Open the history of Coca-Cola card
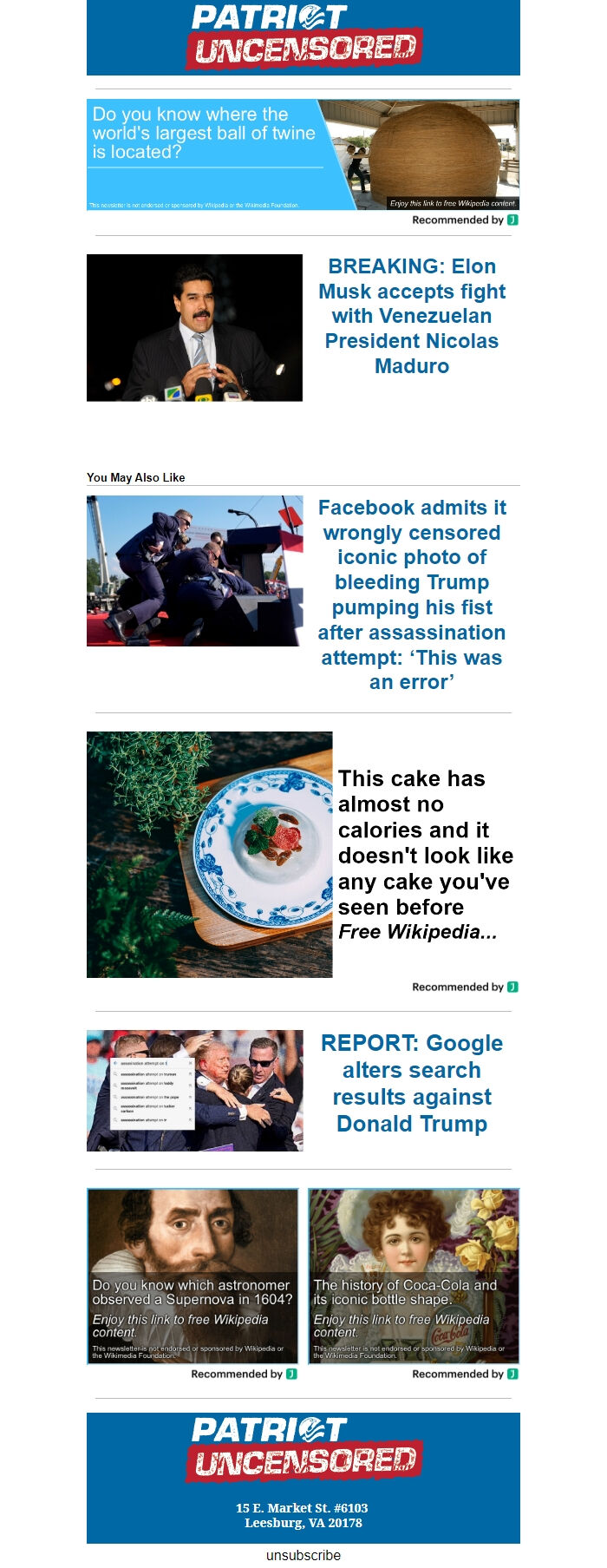This screenshot has height=1568, width=607. [414, 1276]
